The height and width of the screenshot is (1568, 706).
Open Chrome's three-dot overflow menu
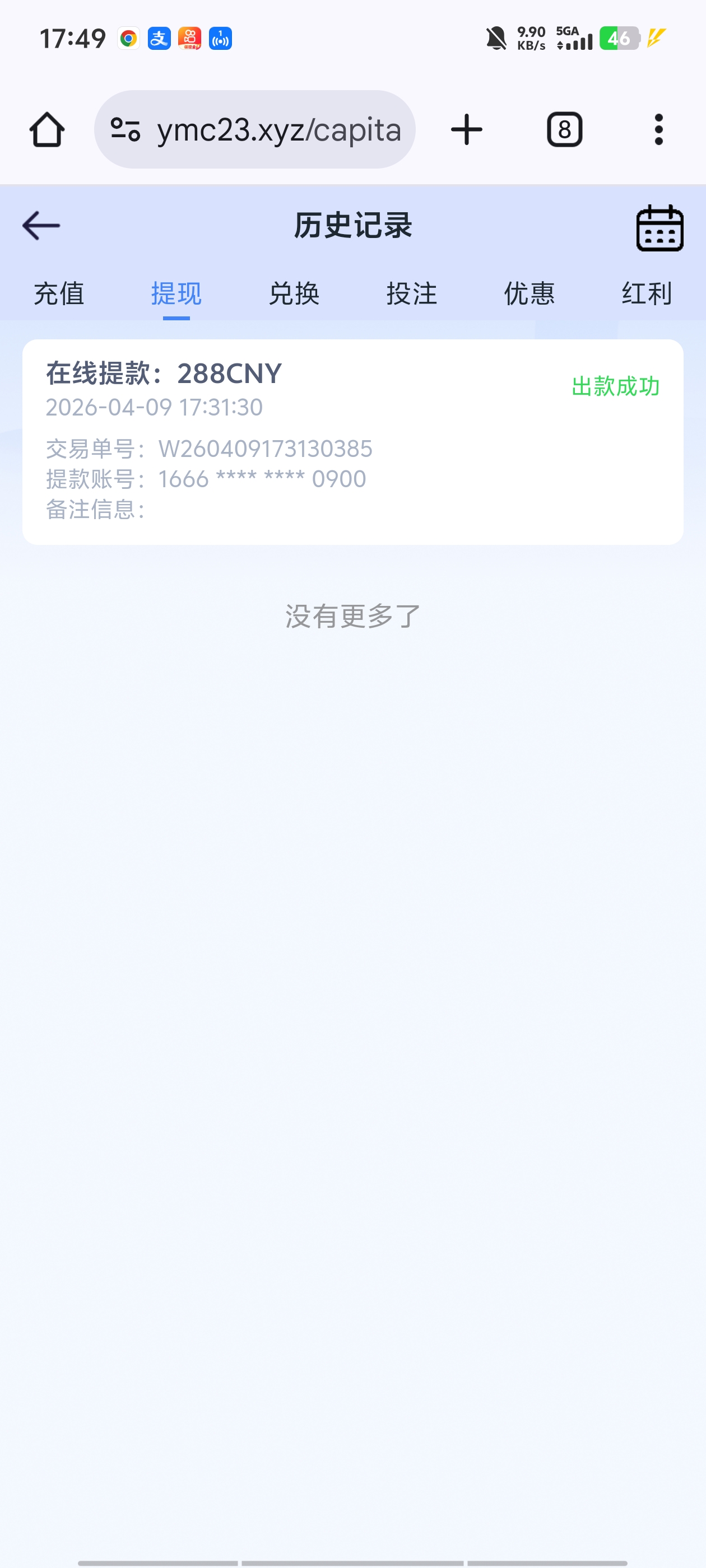(x=658, y=129)
